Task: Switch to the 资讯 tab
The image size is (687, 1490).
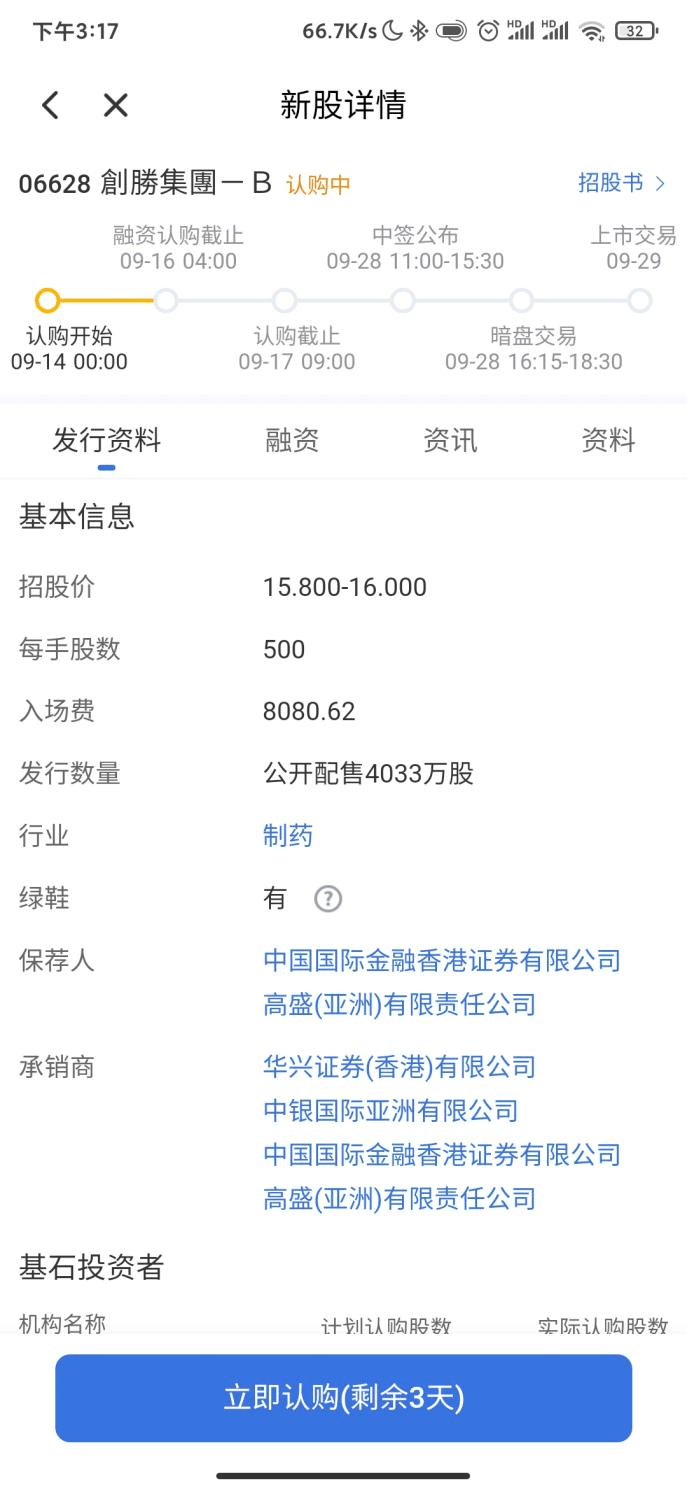Action: click(450, 440)
